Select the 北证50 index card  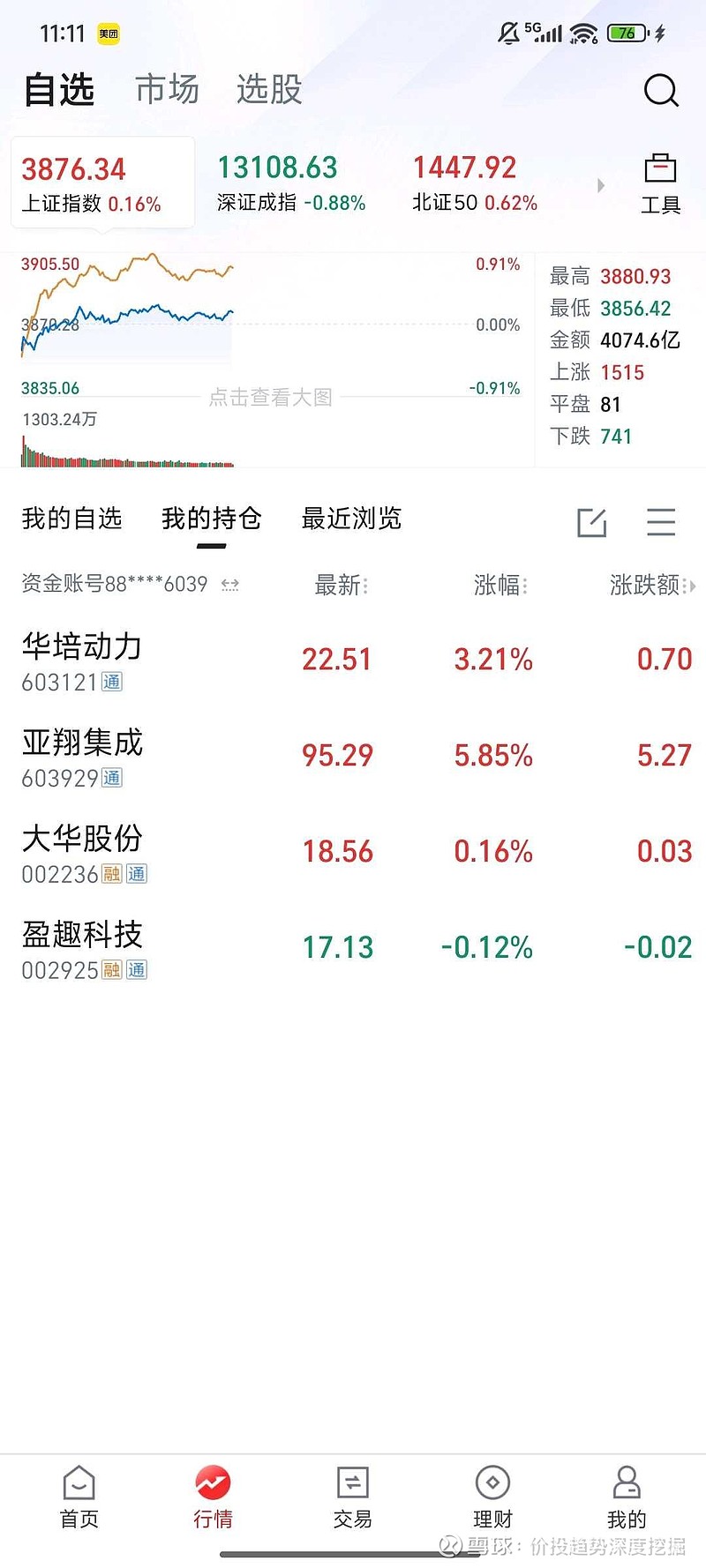click(x=475, y=183)
